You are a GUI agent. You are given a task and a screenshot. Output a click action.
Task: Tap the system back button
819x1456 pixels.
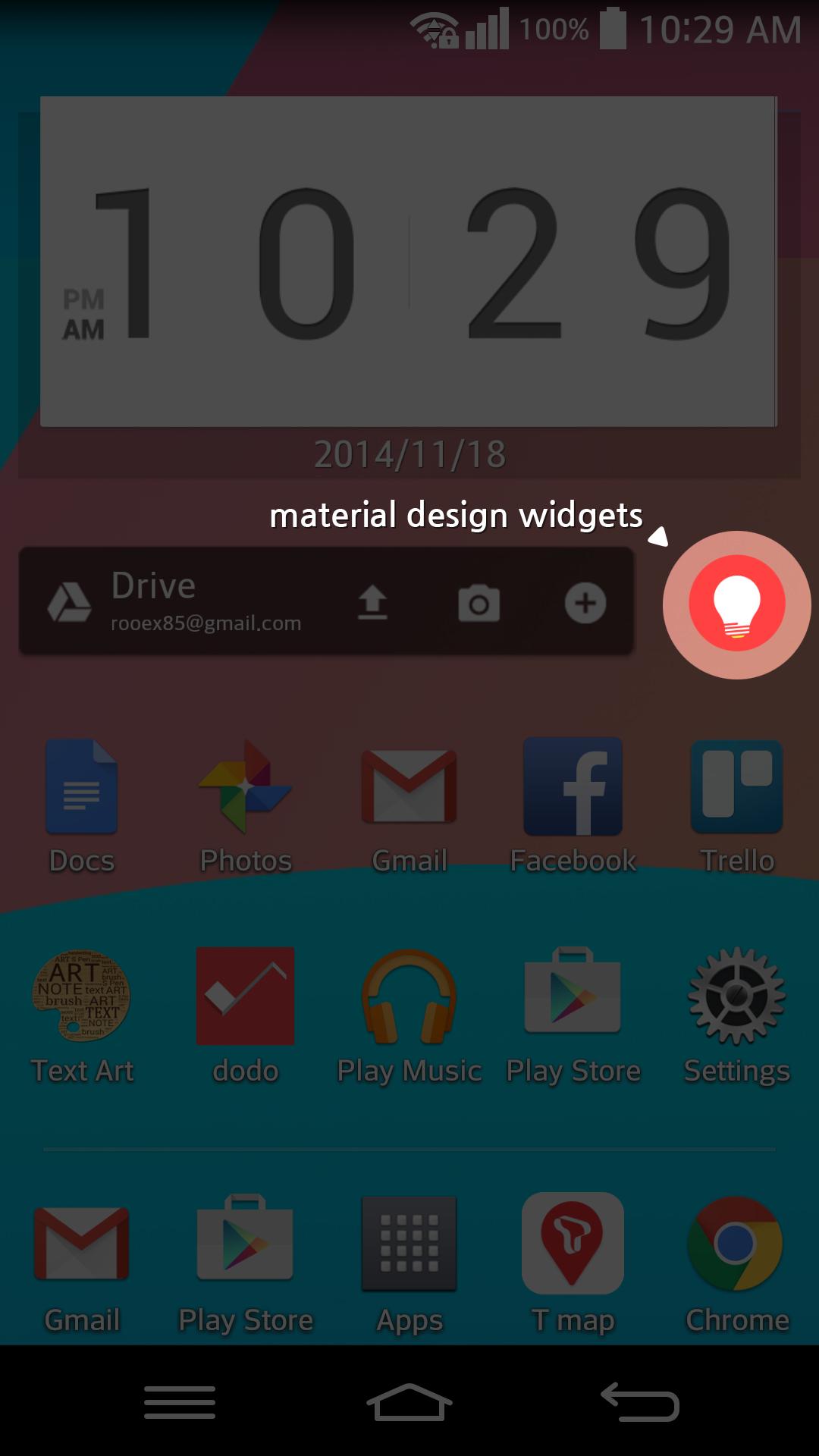[639, 1402]
